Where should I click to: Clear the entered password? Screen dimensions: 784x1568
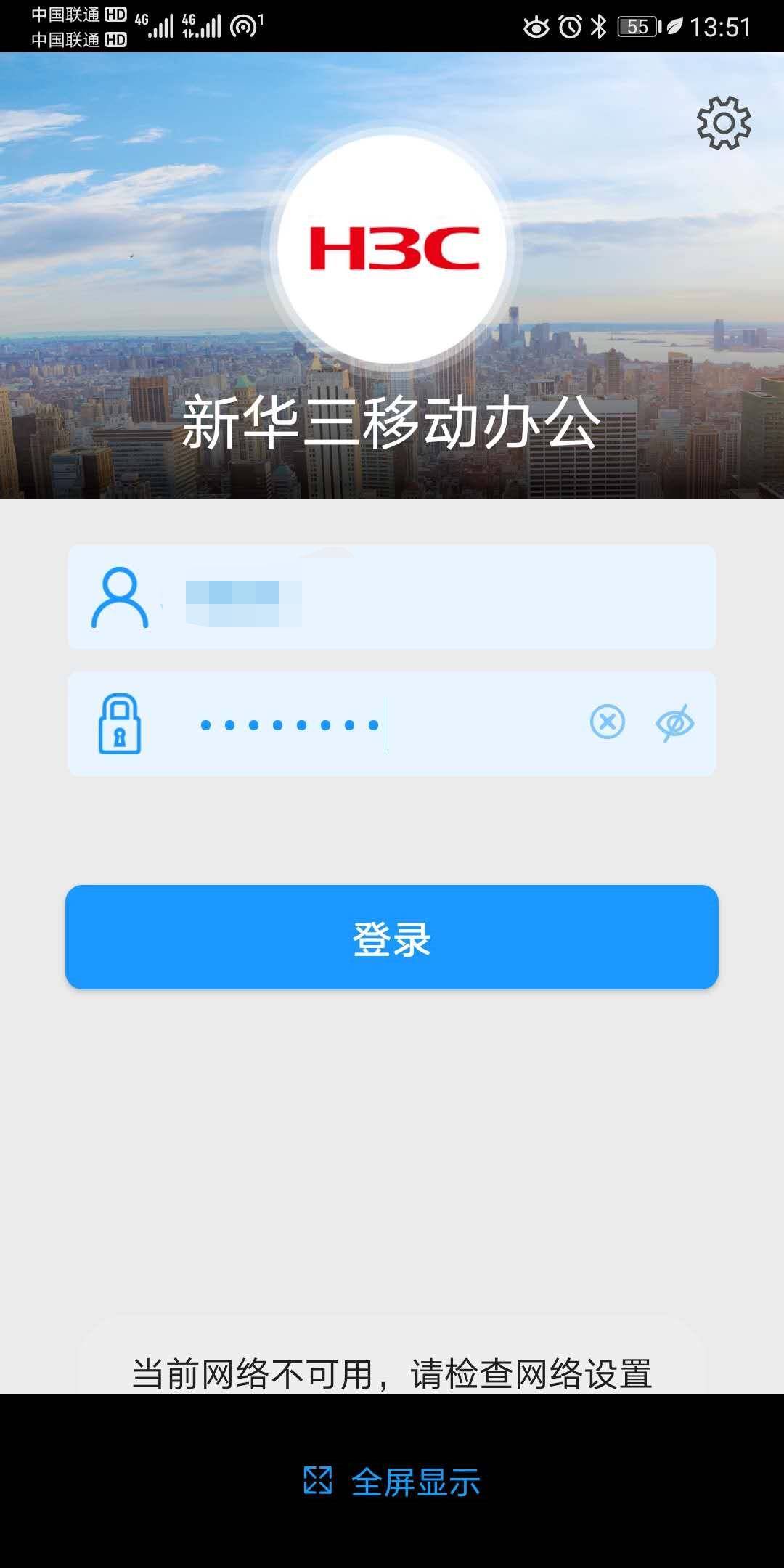(608, 722)
